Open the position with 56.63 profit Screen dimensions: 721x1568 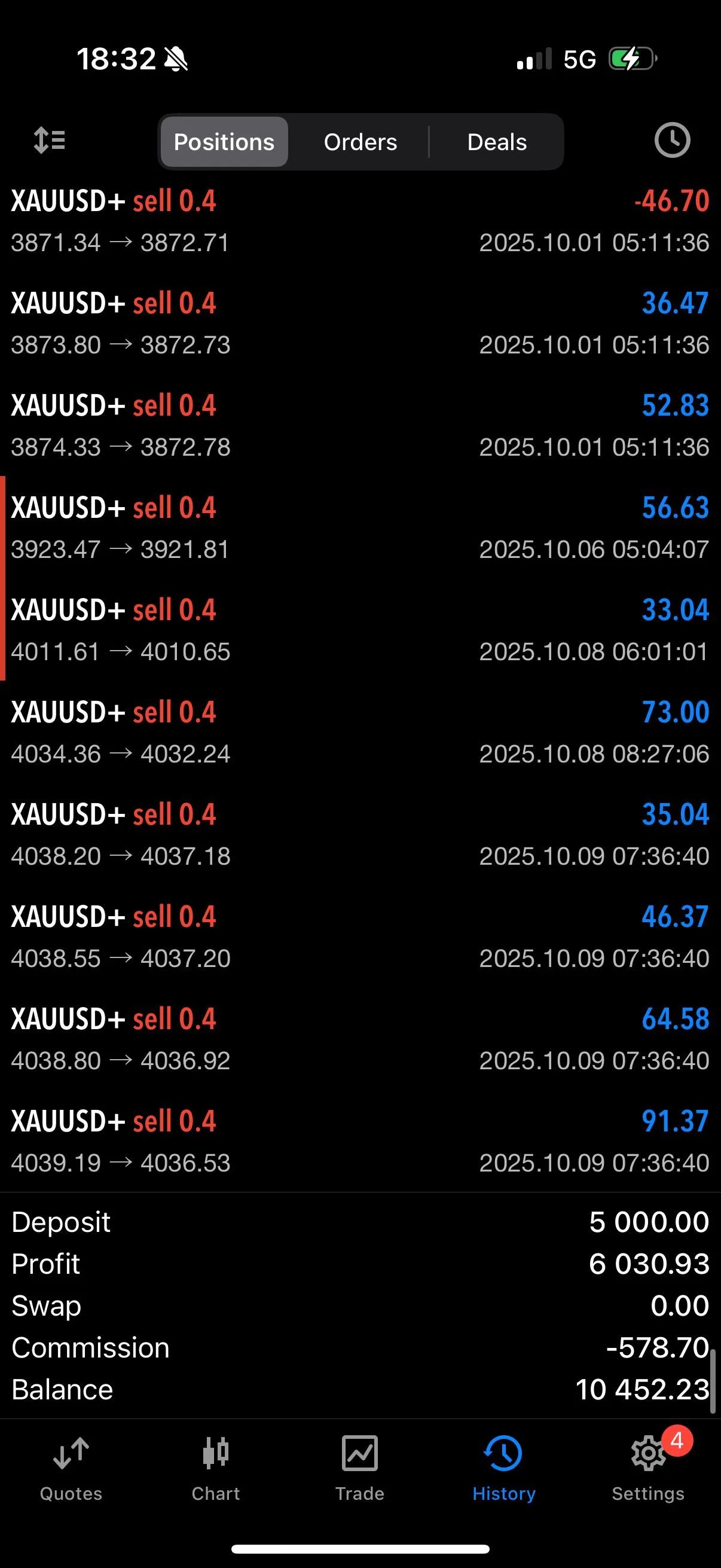pos(360,529)
